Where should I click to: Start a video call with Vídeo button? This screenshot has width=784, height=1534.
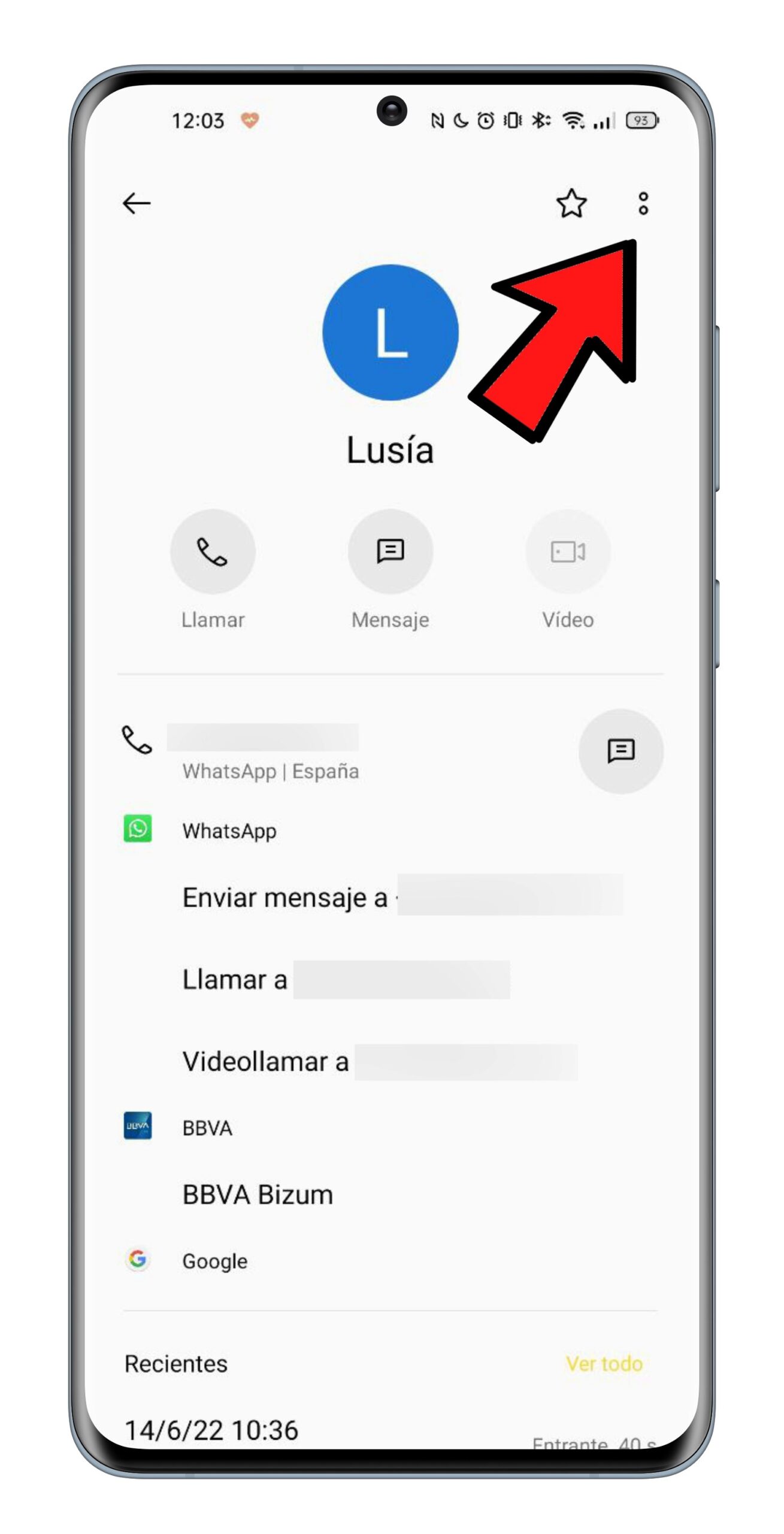(x=567, y=551)
